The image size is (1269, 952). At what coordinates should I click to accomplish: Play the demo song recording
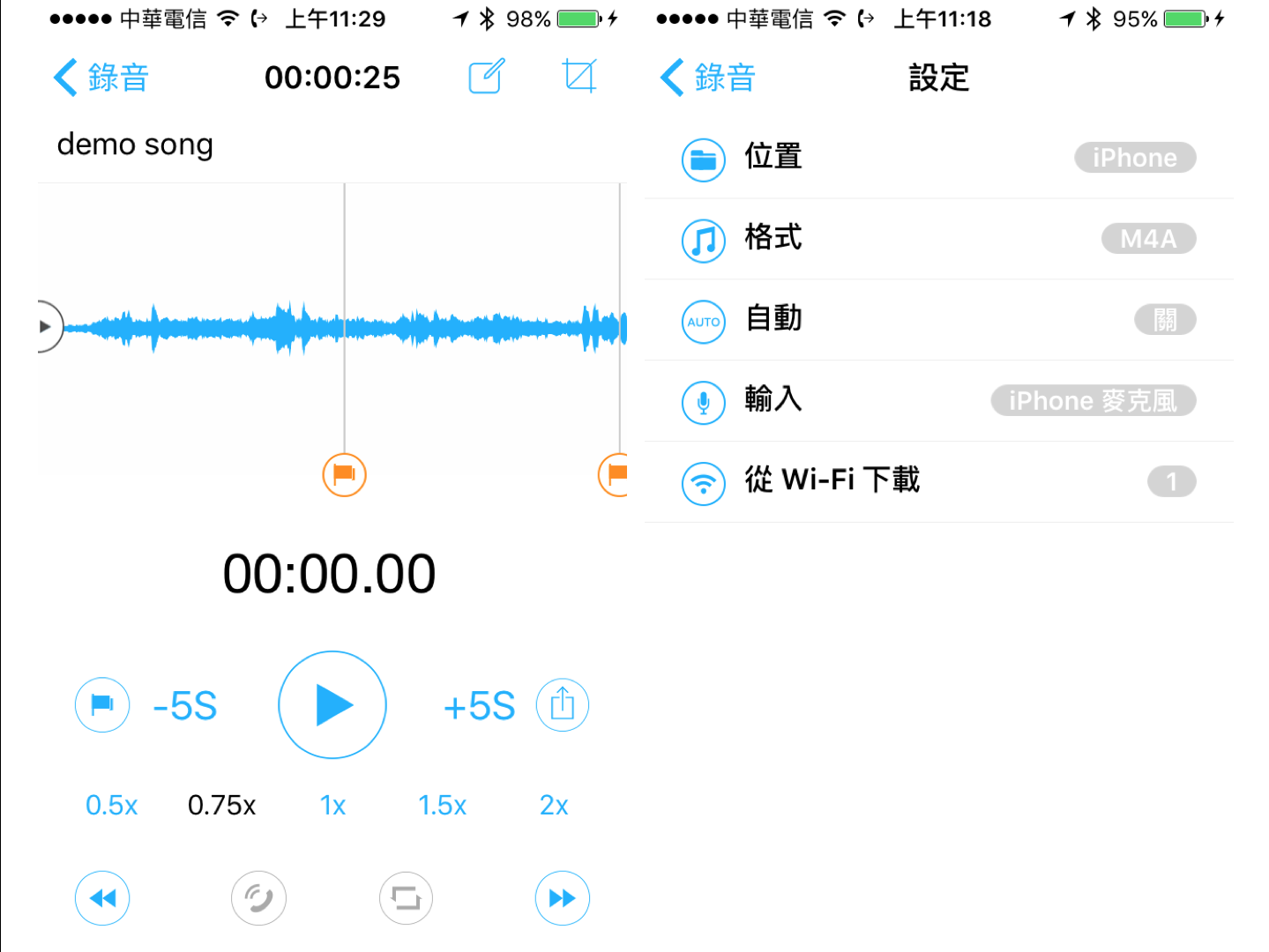[x=332, y=705]
